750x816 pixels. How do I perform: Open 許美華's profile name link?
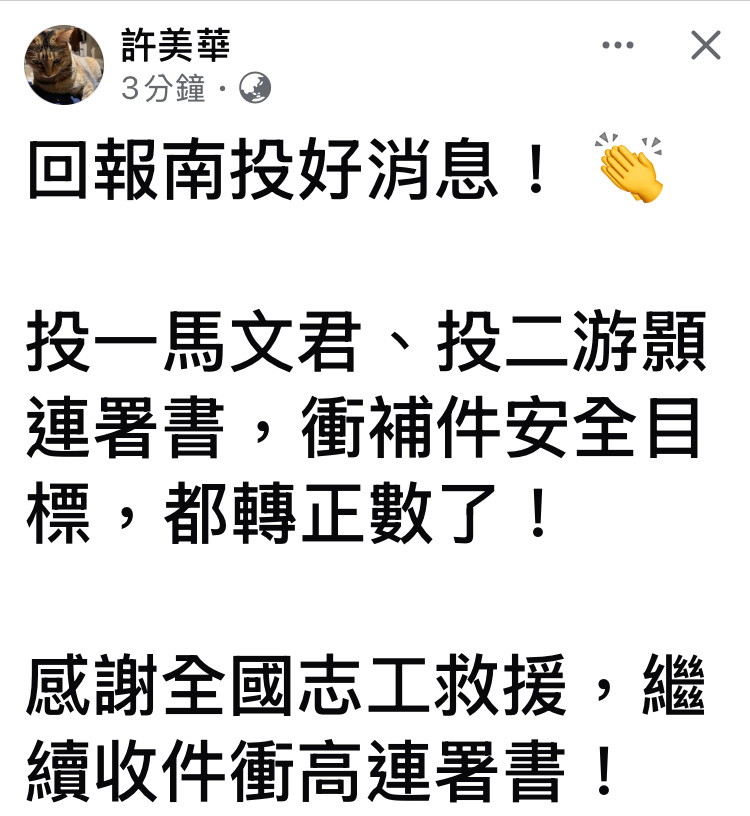(175, 47)
